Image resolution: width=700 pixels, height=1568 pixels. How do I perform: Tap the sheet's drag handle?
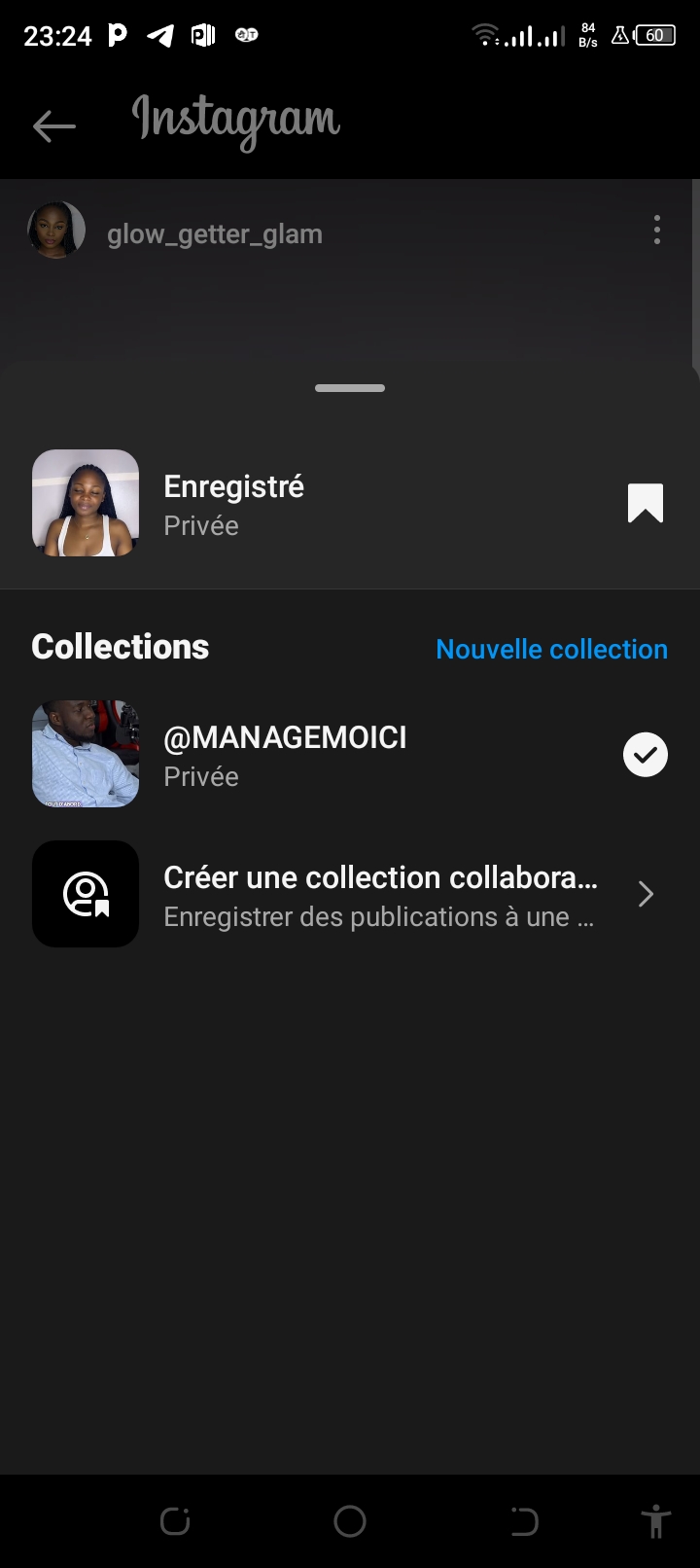(350, 388)
